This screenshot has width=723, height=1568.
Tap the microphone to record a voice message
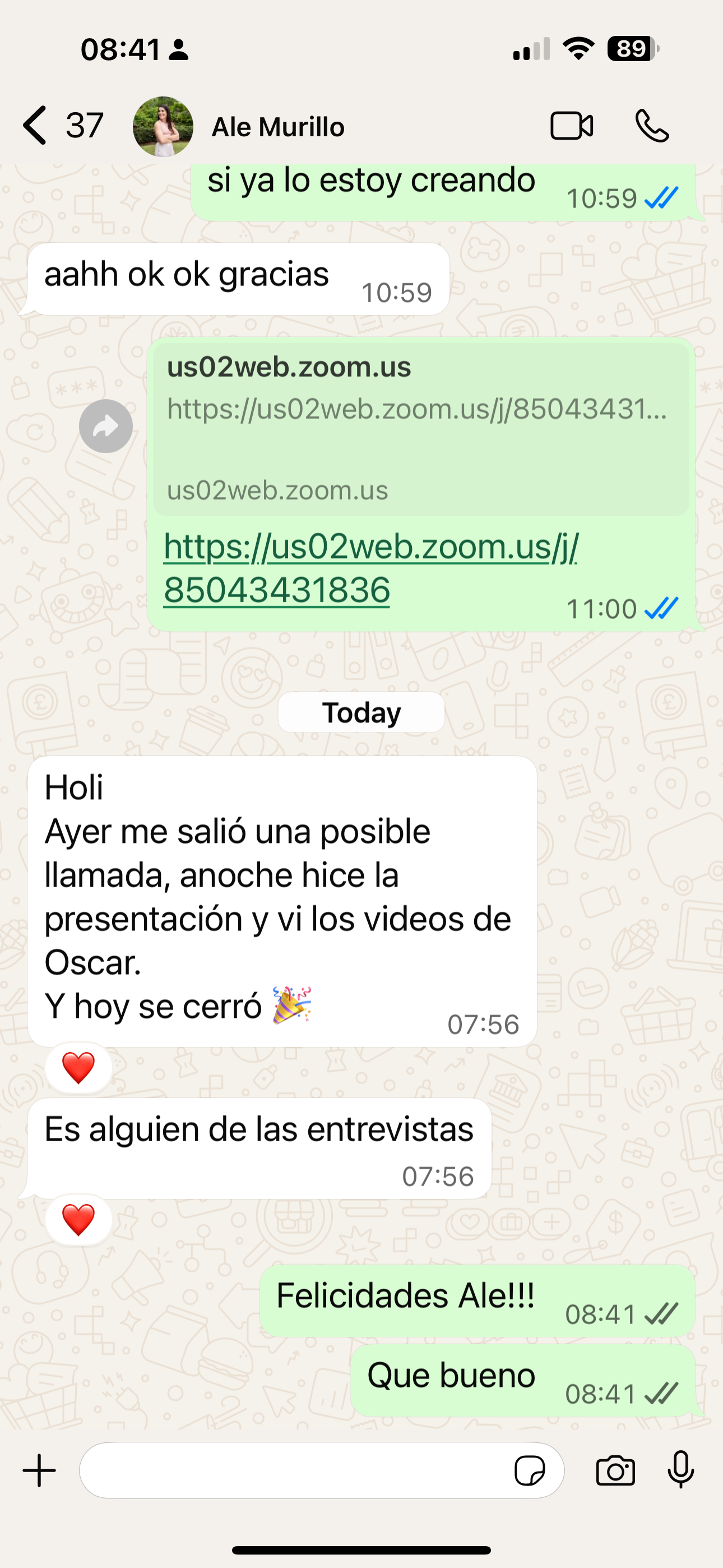point(680,1470)
